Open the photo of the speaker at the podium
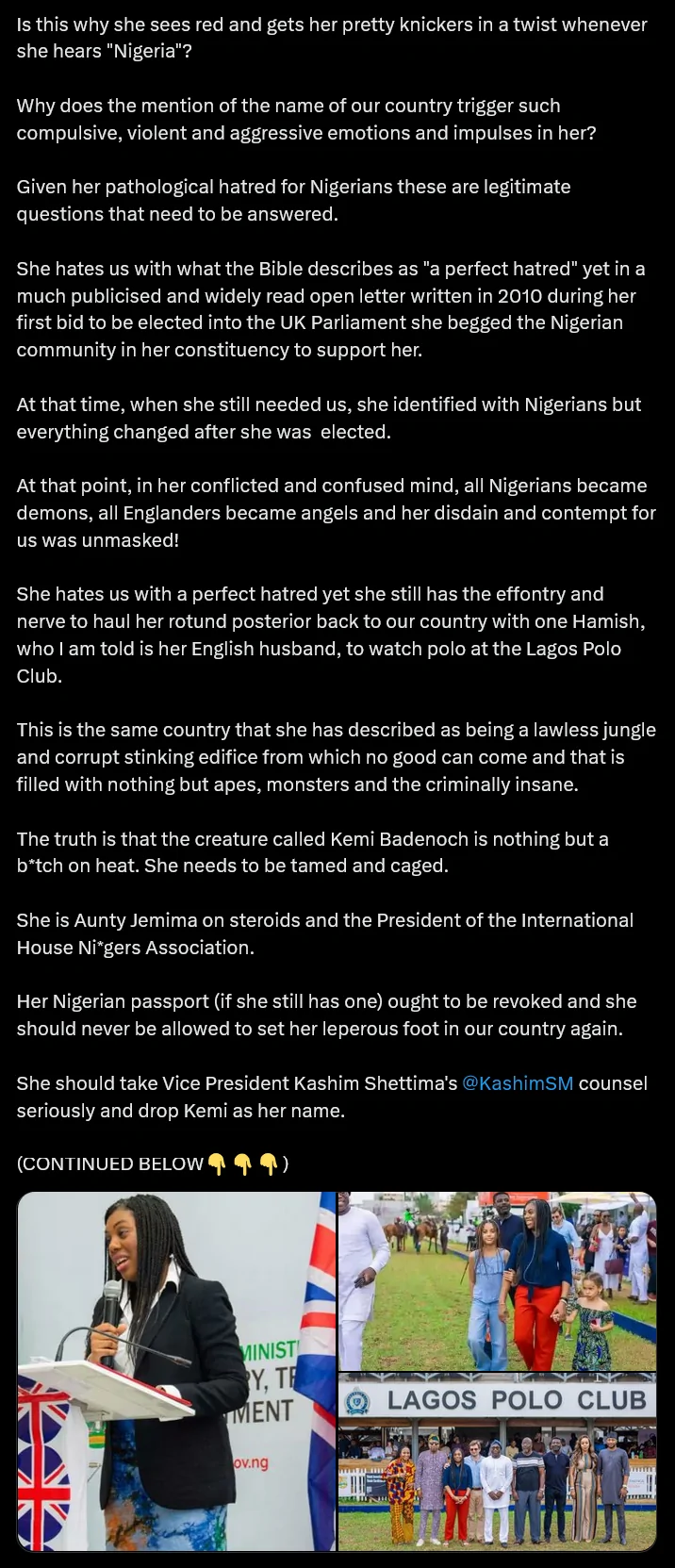 (176, 1371)
